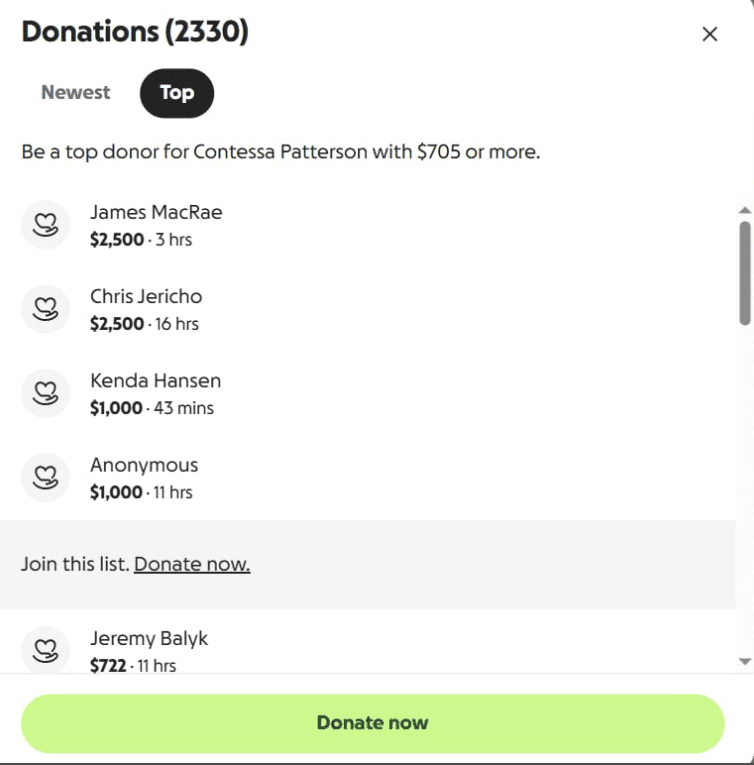Click the heart icon beside Chris Jericho
The image size is (754, 765).
(x=45, y=309)
